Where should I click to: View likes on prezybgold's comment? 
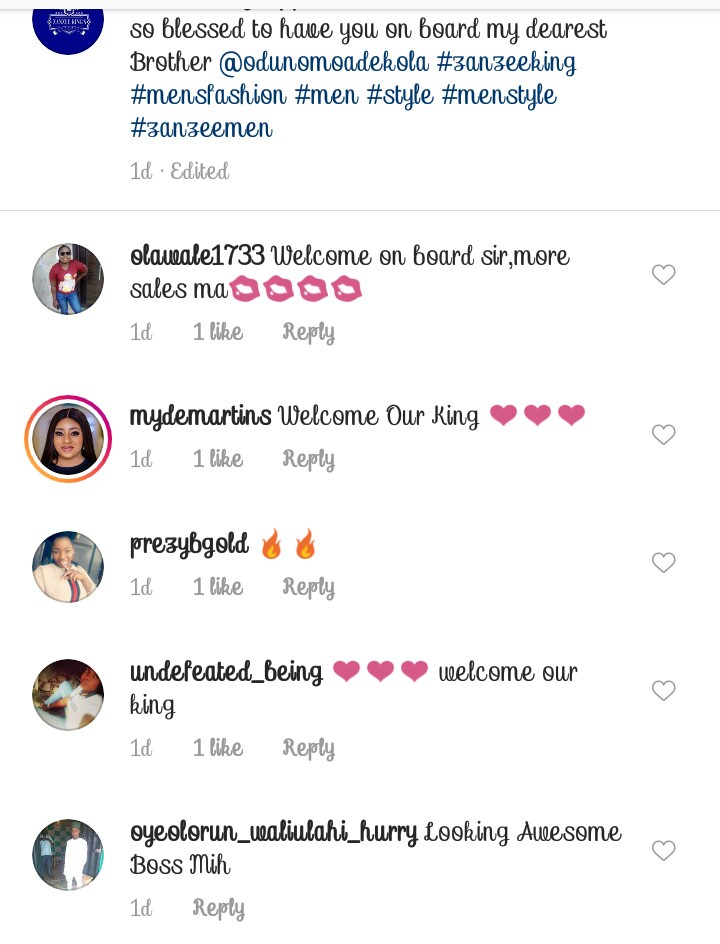[218, 587]
